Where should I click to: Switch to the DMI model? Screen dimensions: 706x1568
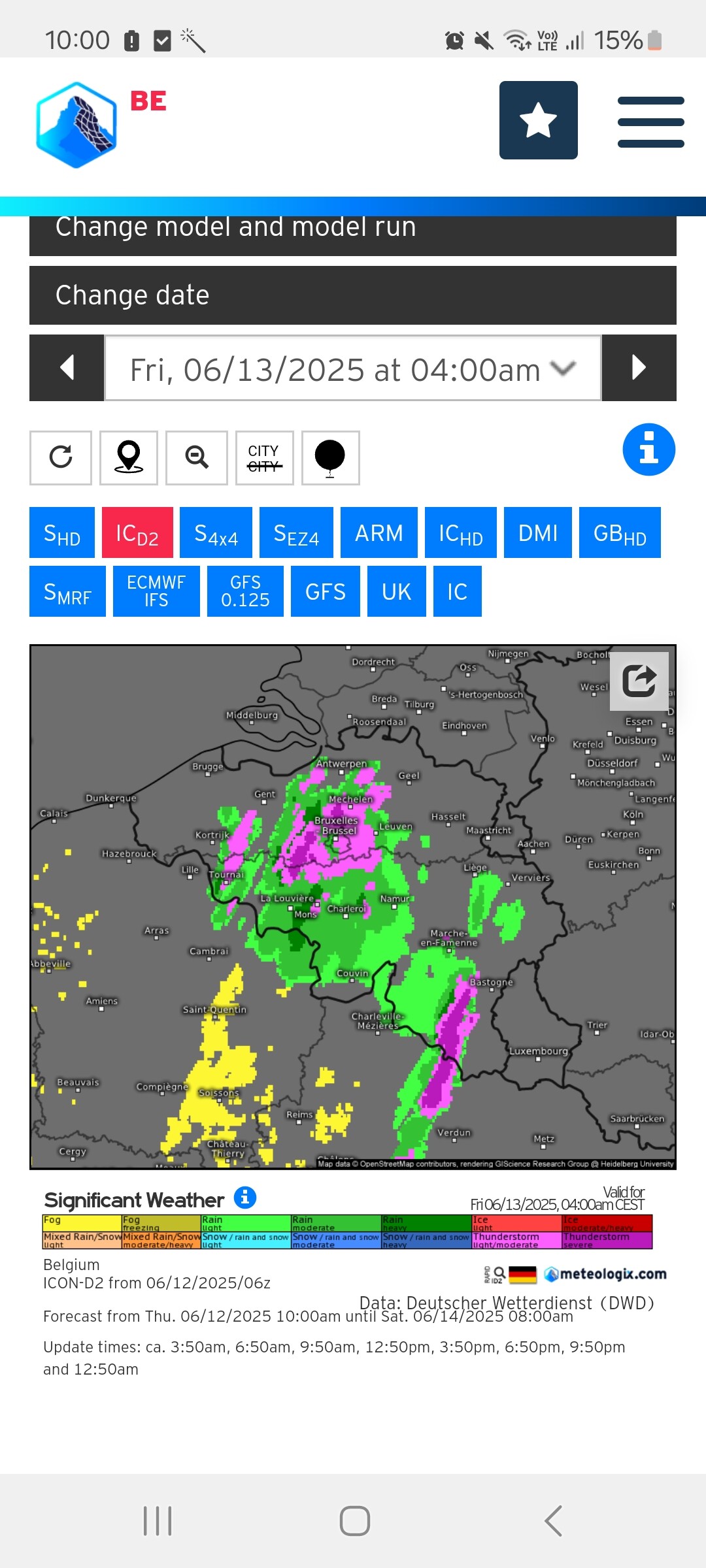537,533
